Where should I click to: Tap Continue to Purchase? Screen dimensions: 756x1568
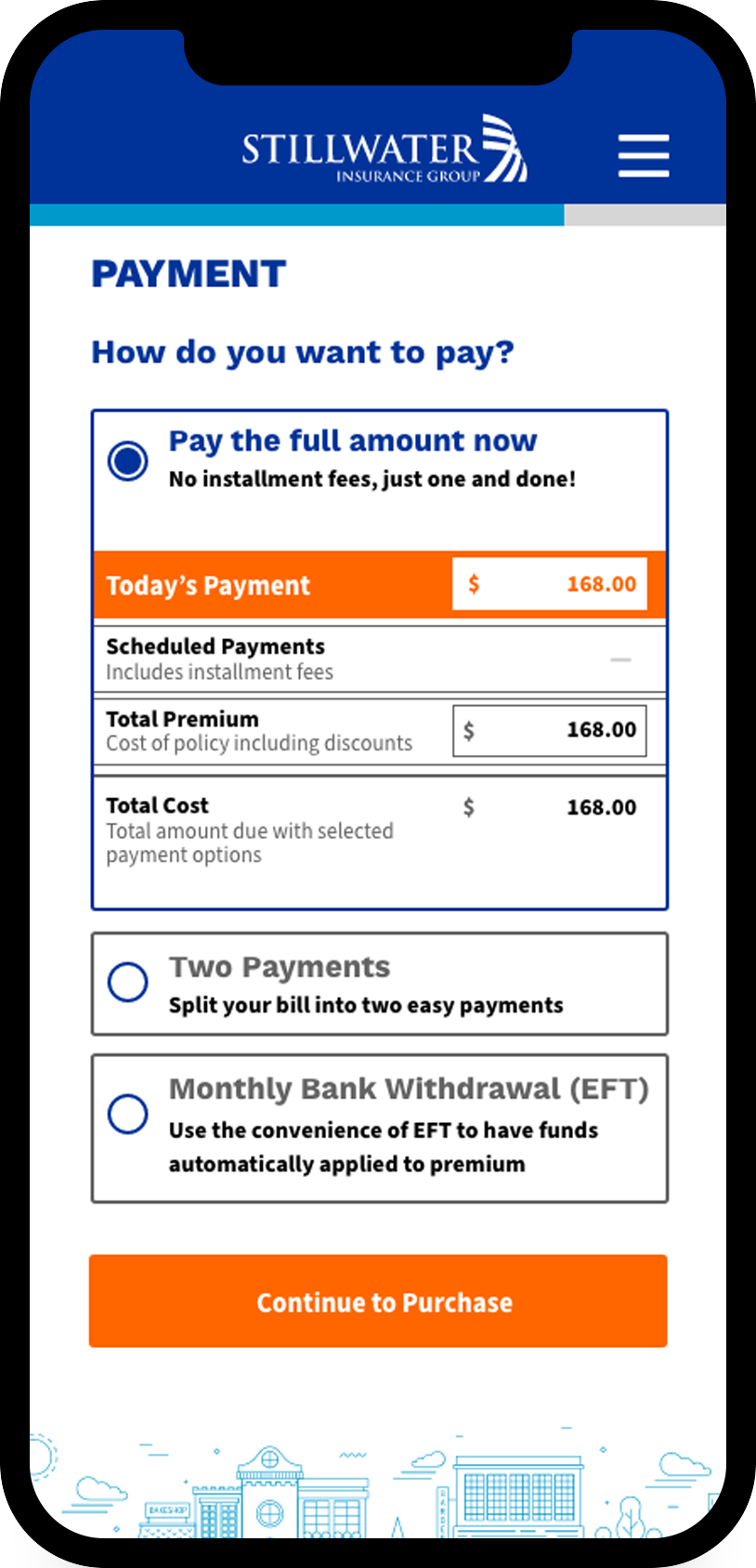click(x=378, y=1300)
